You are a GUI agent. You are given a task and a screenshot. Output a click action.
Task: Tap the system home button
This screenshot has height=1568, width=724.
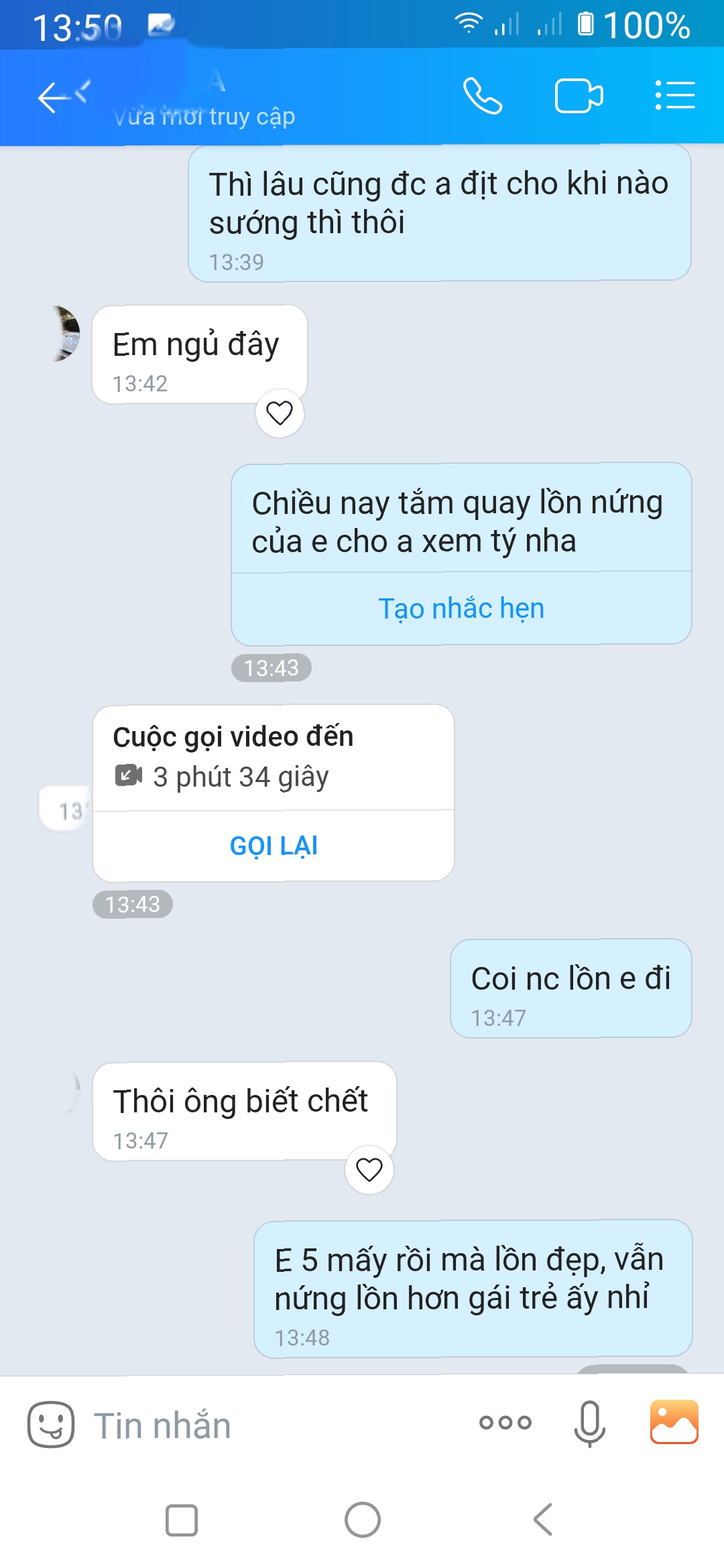(x=363, y=1520)
